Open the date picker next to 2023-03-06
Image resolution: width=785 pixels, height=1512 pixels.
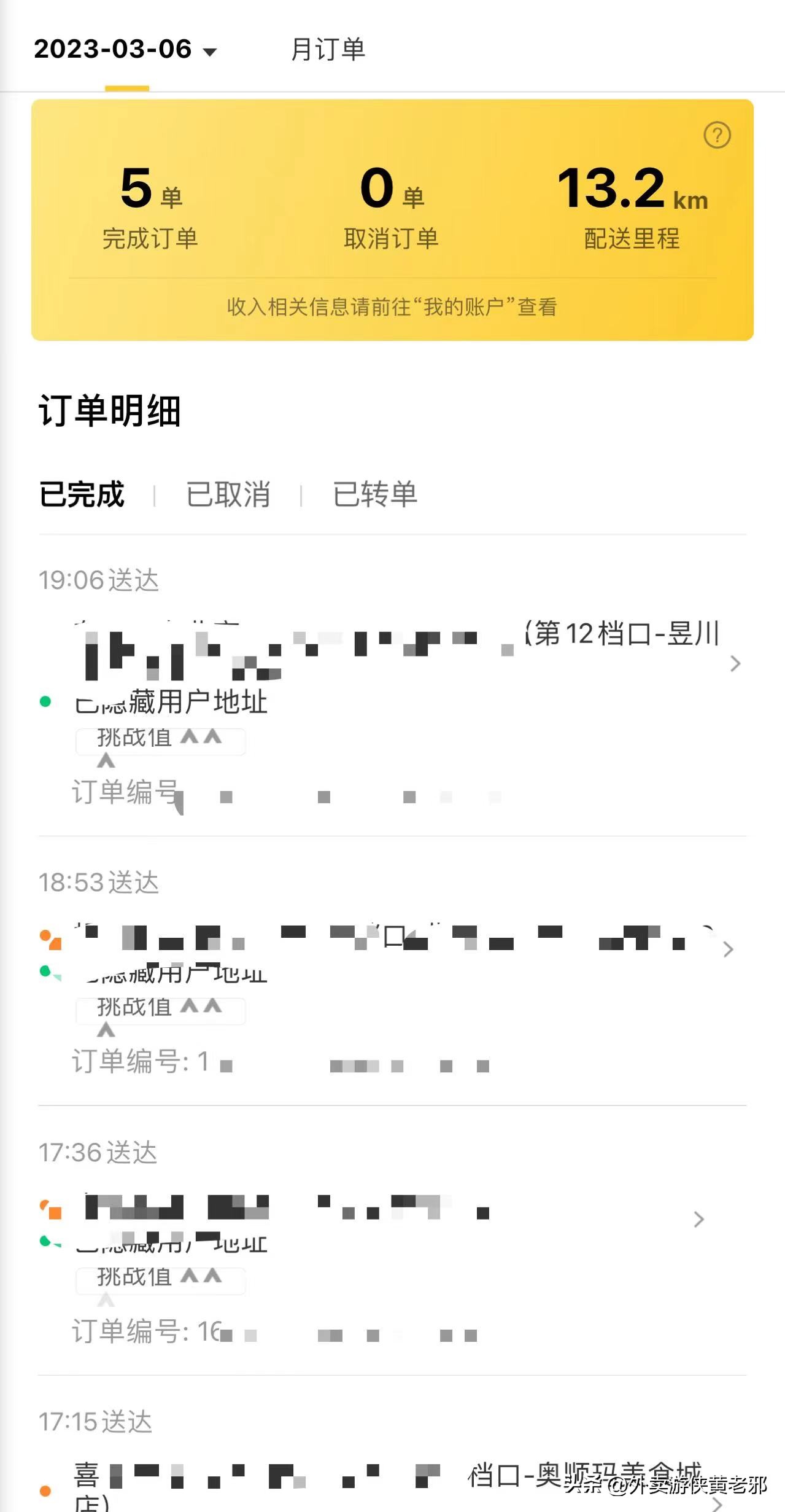coord(209,52)
